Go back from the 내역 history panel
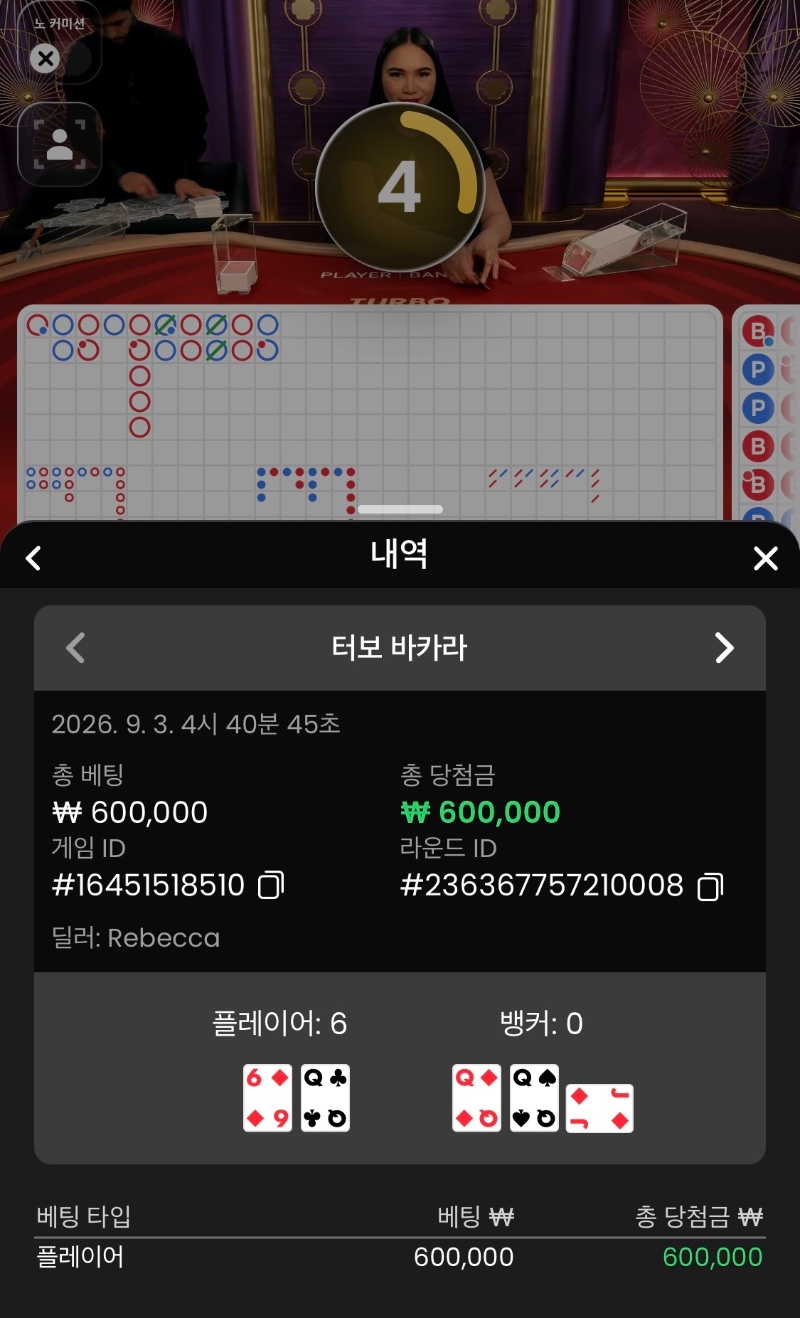The height and width of the screenshot is (1318, 800). point(34,558)
